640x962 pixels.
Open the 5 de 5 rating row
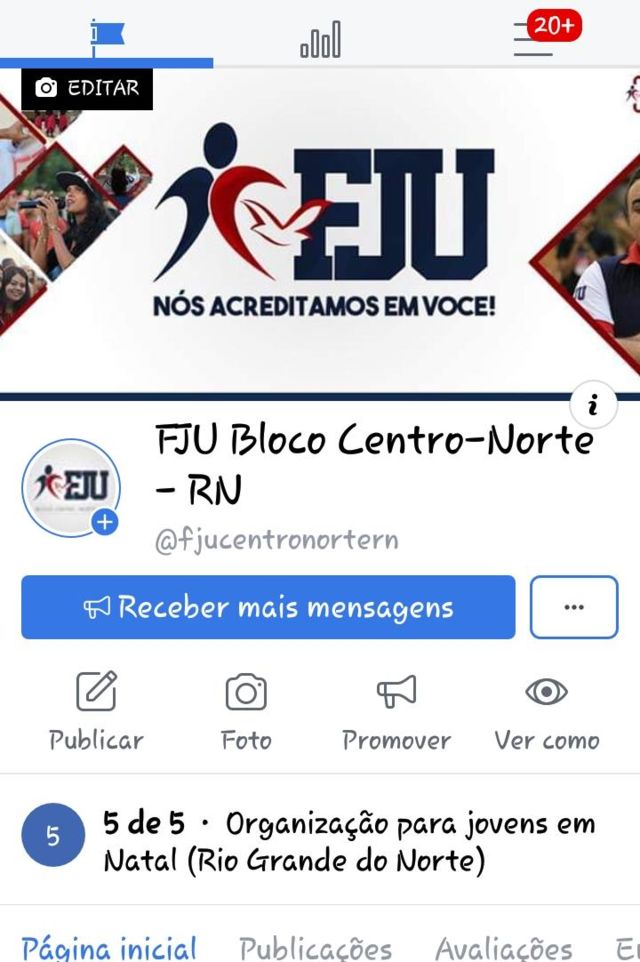[320, 841]
